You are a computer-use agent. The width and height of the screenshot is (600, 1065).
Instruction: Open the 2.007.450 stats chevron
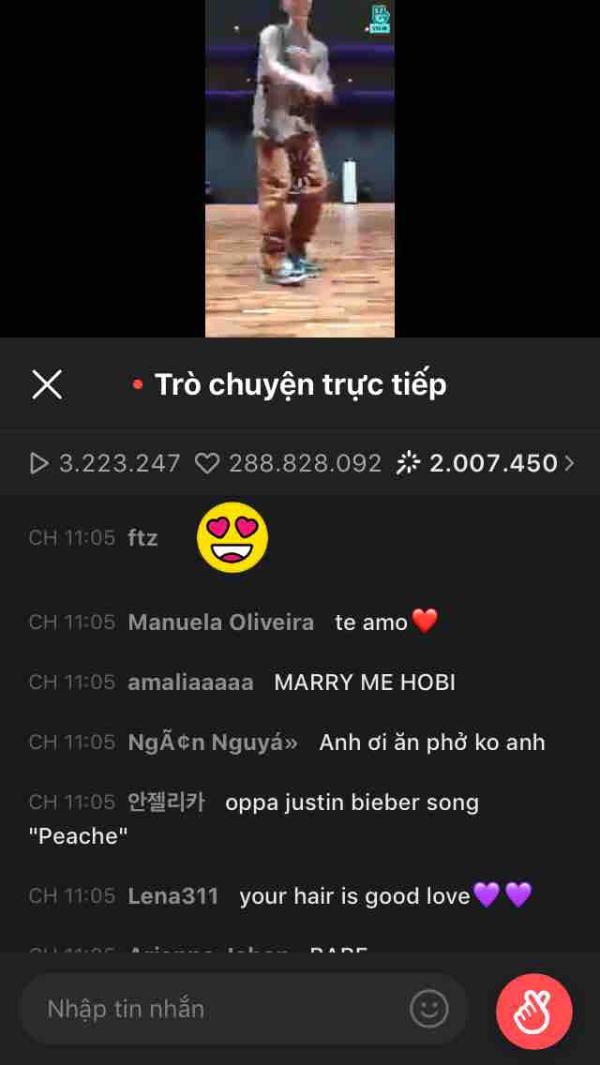[570, 463]
